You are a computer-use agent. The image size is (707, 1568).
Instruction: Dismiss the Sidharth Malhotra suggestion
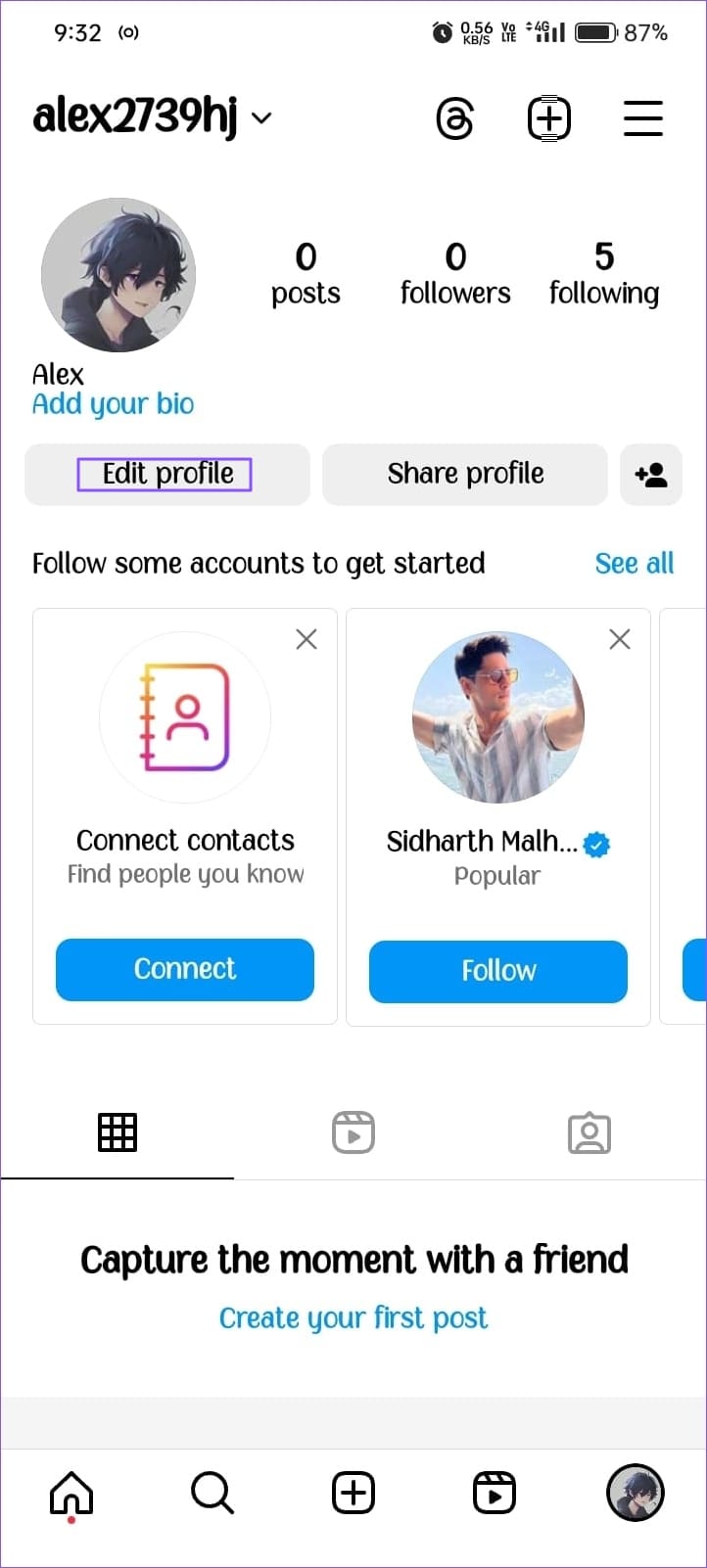tap(620, 639)
